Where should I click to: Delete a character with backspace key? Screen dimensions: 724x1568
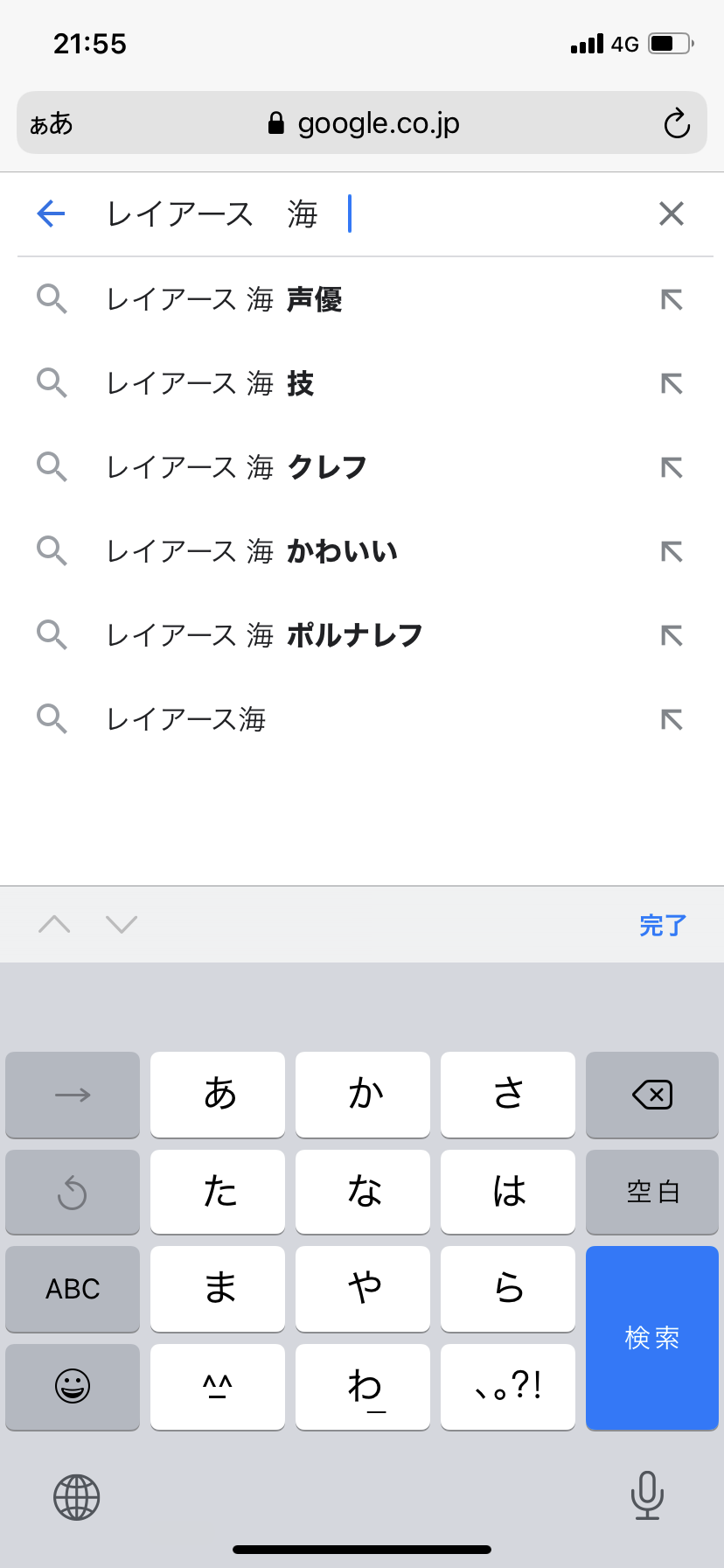click(x=652, y=1095)
